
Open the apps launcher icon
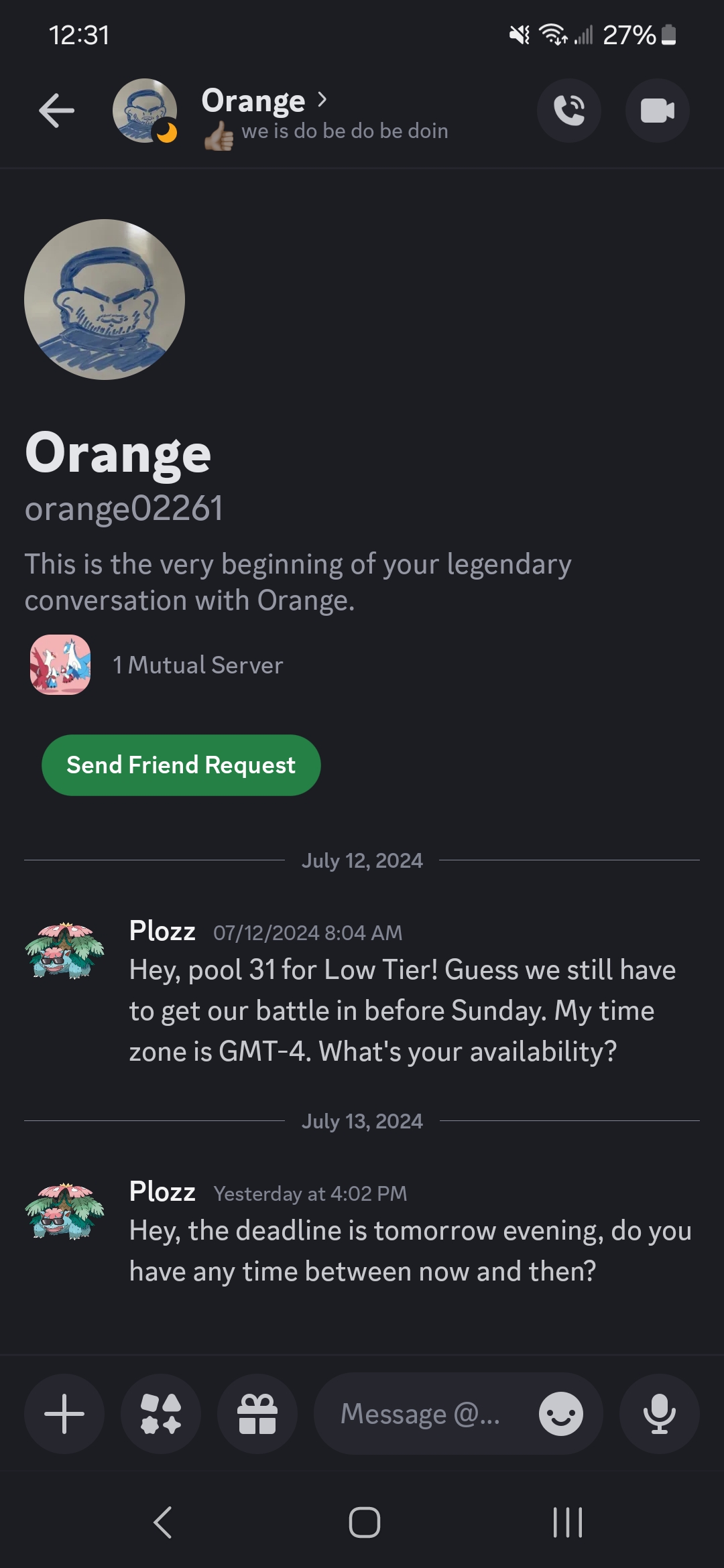(161, 1414)
